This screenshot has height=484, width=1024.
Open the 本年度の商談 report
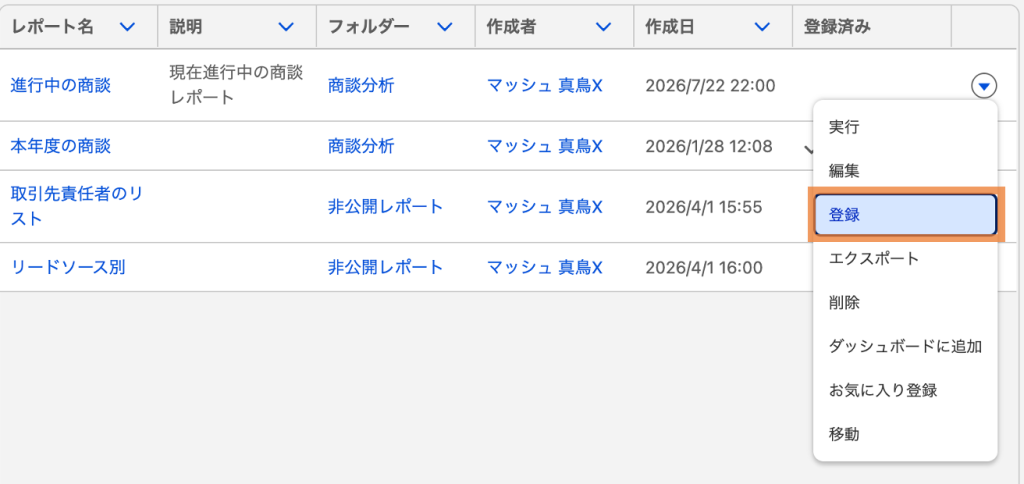(61, 146)
